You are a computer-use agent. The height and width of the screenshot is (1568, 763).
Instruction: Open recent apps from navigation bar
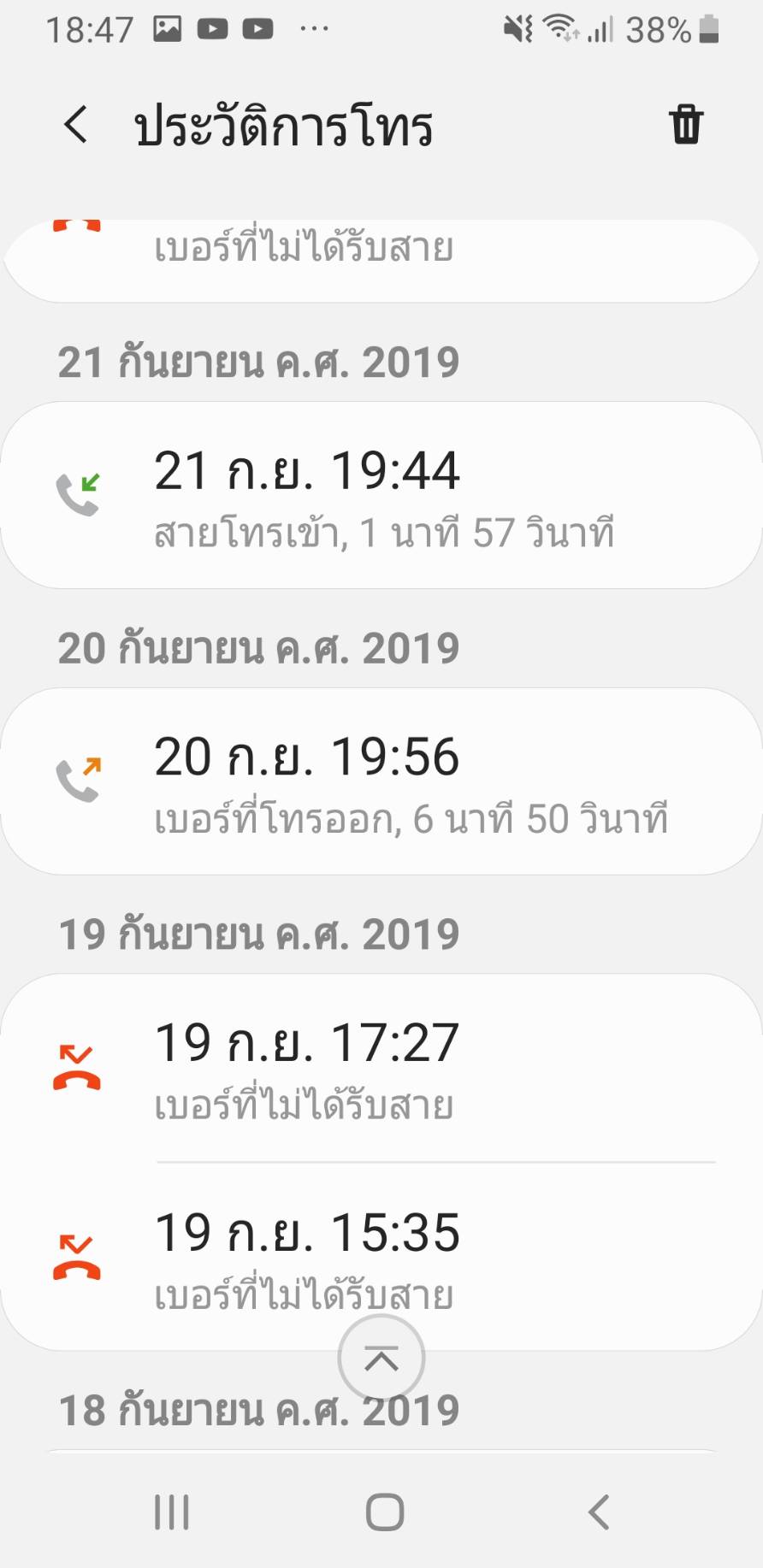(171, 1512)
